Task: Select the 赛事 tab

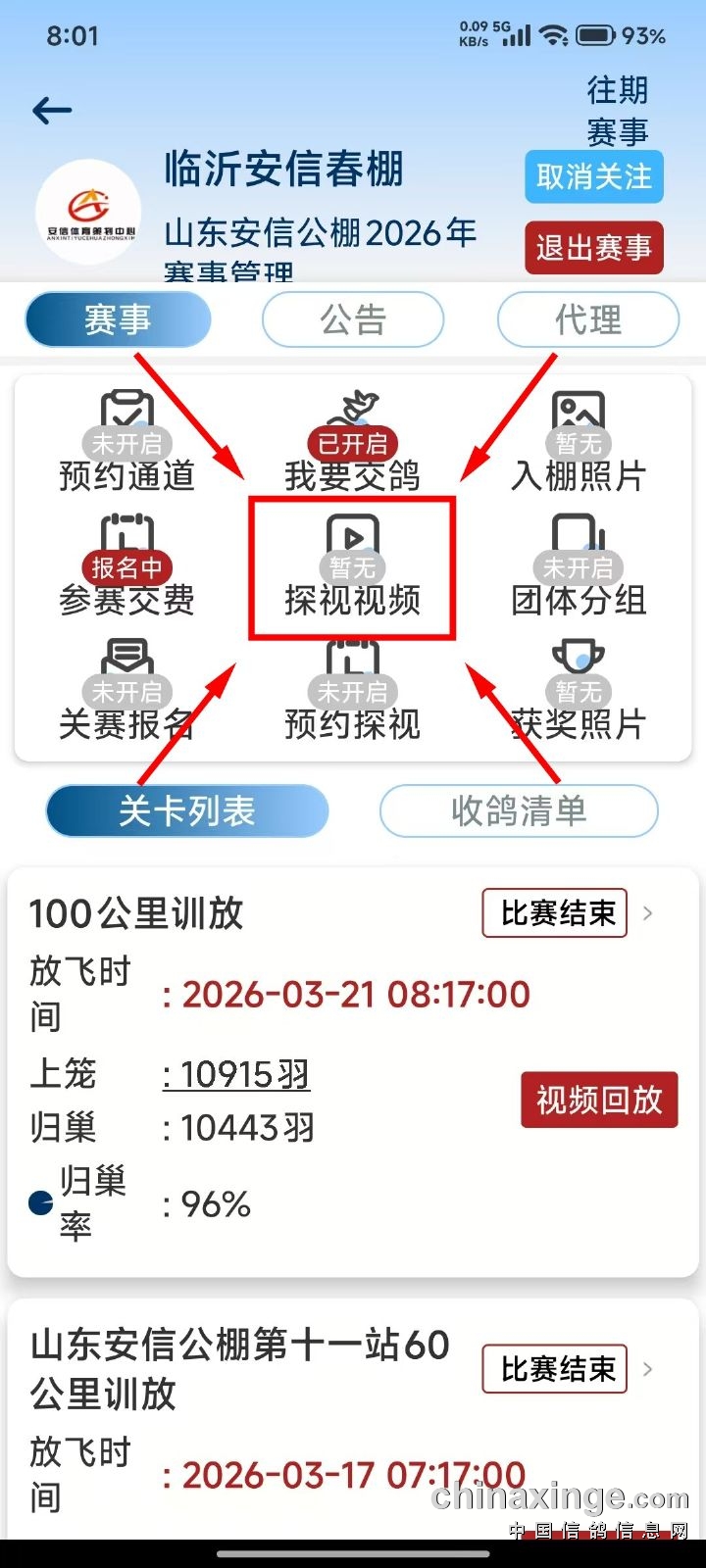Action: point(118,319)
